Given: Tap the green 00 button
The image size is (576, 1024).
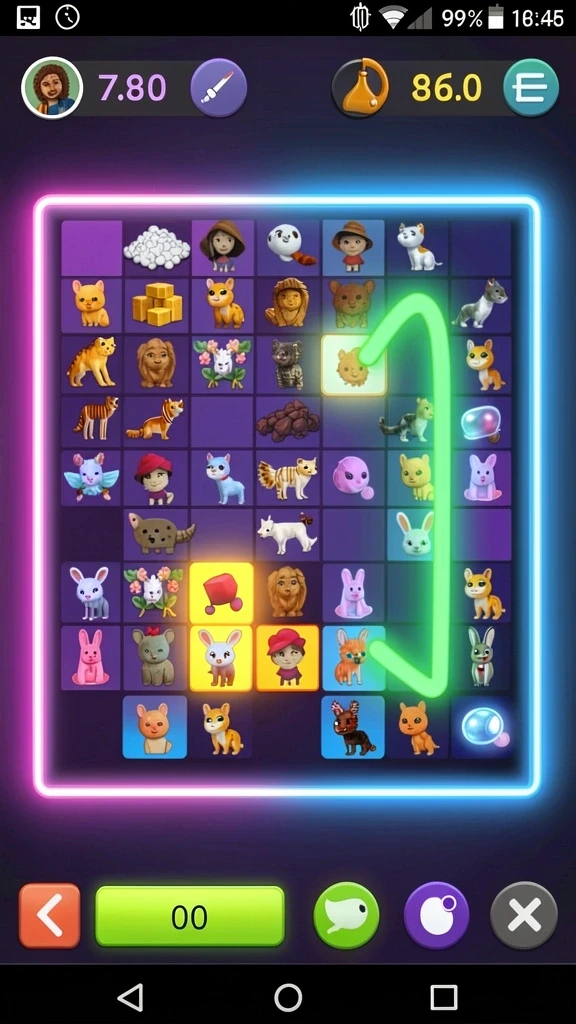Looking at the screenshot, I should [x=190, y=916].
